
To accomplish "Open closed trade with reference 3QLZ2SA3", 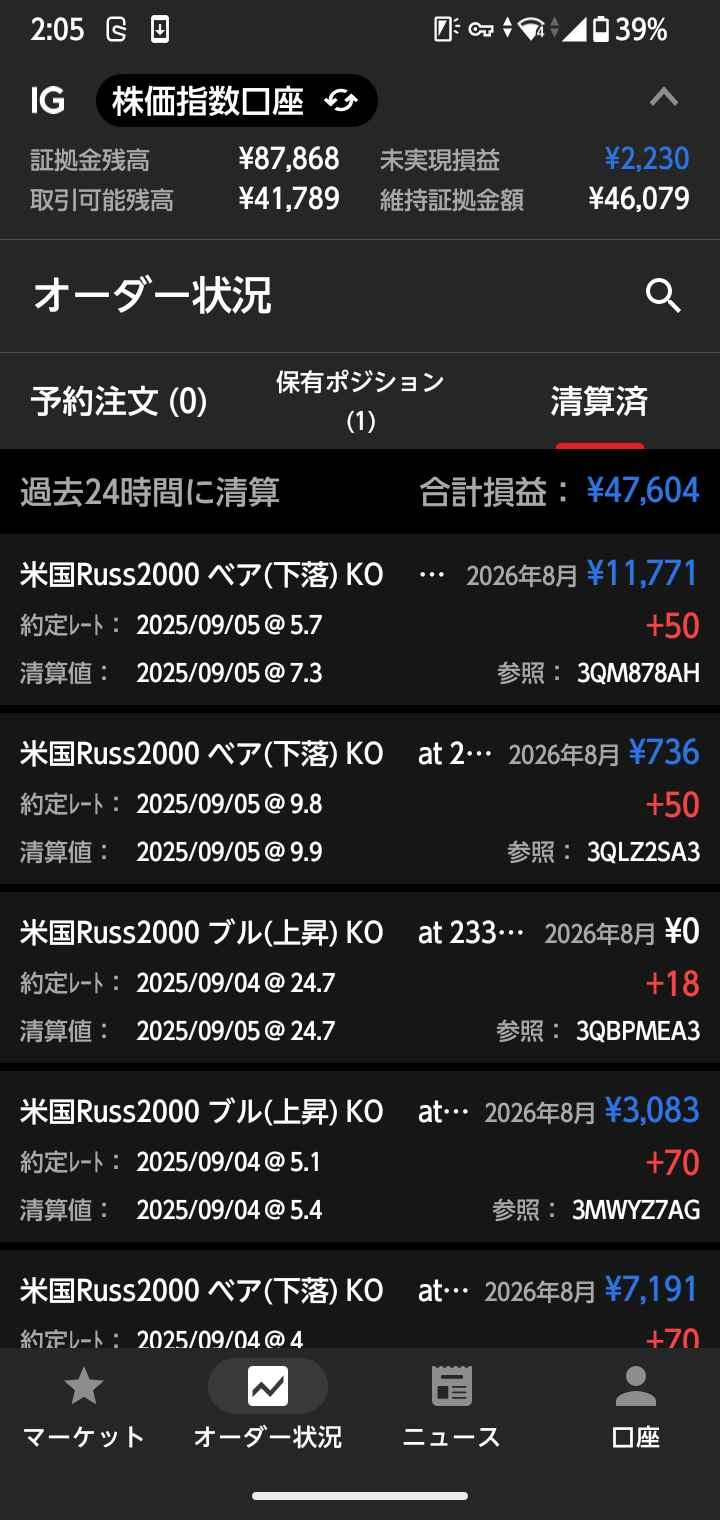I will click(360, 800).
